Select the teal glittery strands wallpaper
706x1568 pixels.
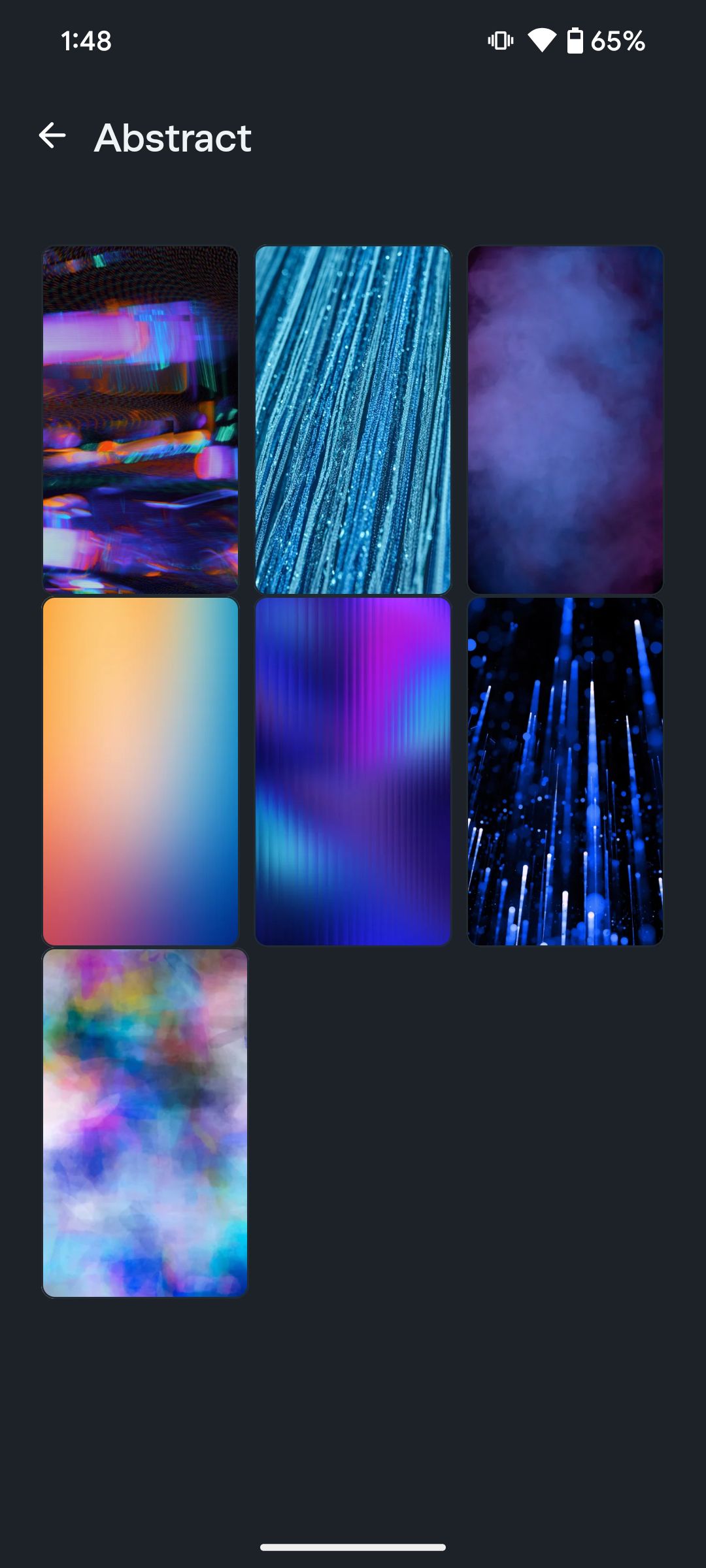(x=353, y=419)
